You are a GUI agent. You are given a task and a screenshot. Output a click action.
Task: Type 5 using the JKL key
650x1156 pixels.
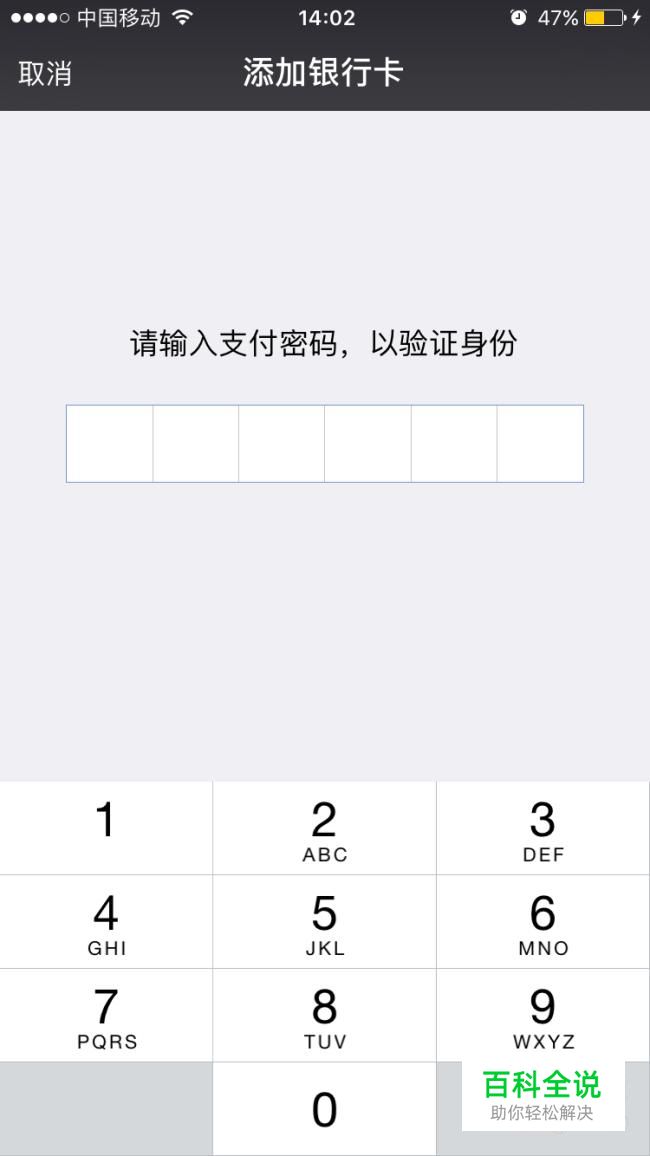[x=325, y=922]
